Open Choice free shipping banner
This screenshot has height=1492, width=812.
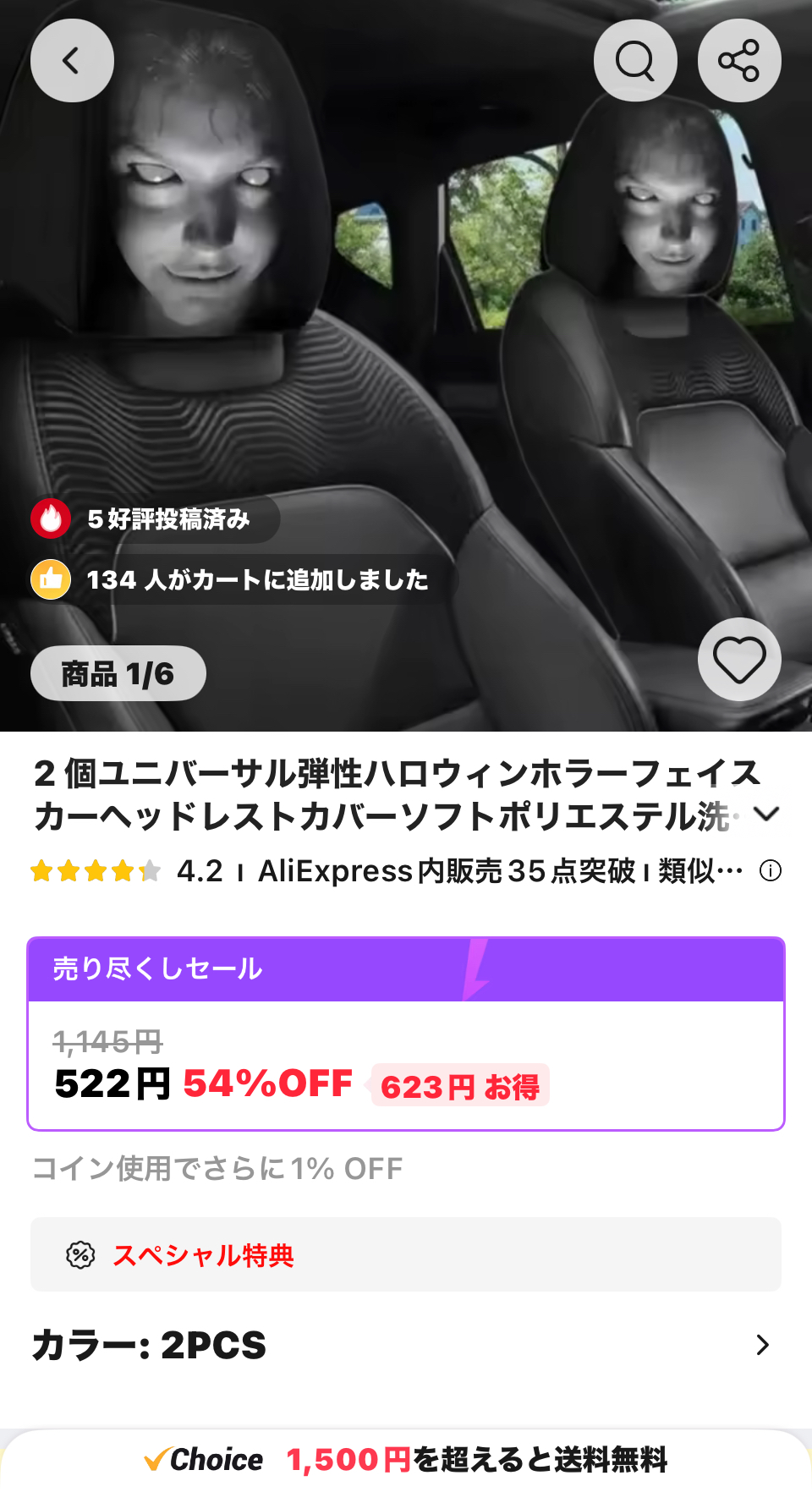(x=406, y=1460)
